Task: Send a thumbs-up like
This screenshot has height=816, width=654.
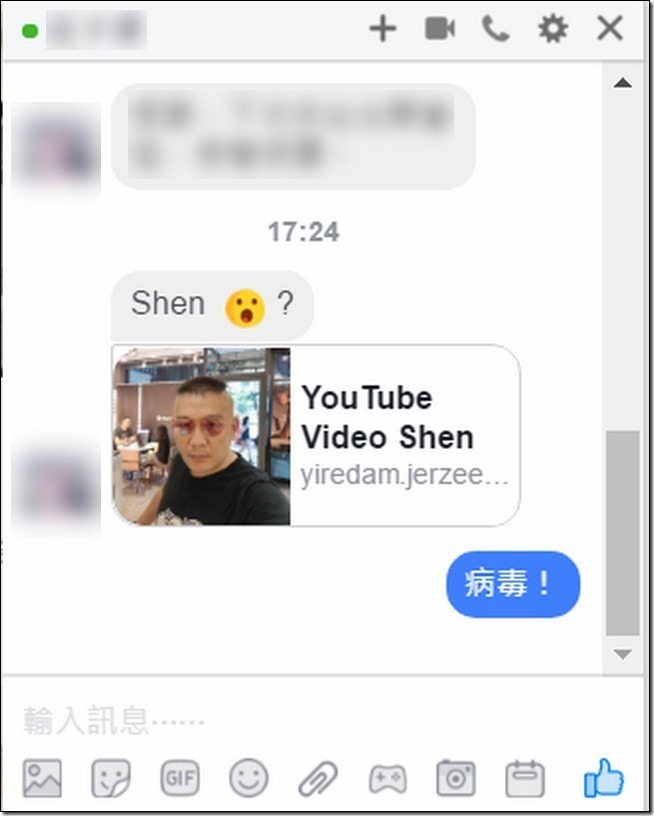Action: pyautogui.click(x=603, y=778)
